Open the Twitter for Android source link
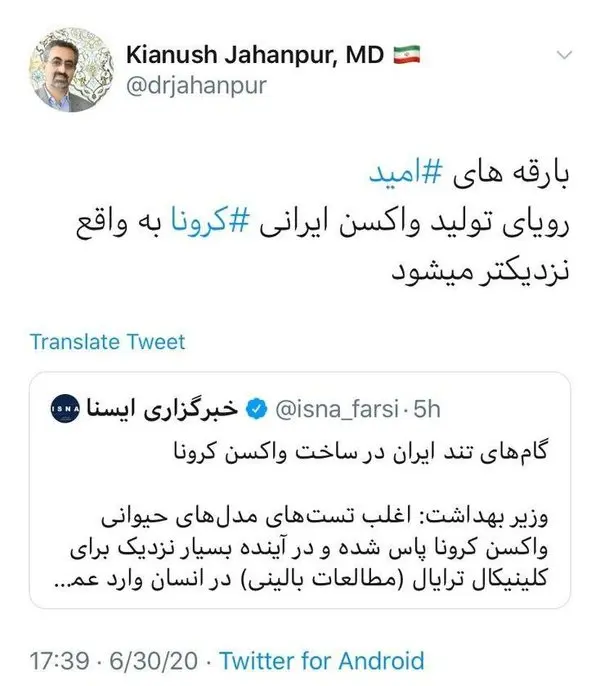This screenshot has width=600, height=686. [x=321, y=660]
